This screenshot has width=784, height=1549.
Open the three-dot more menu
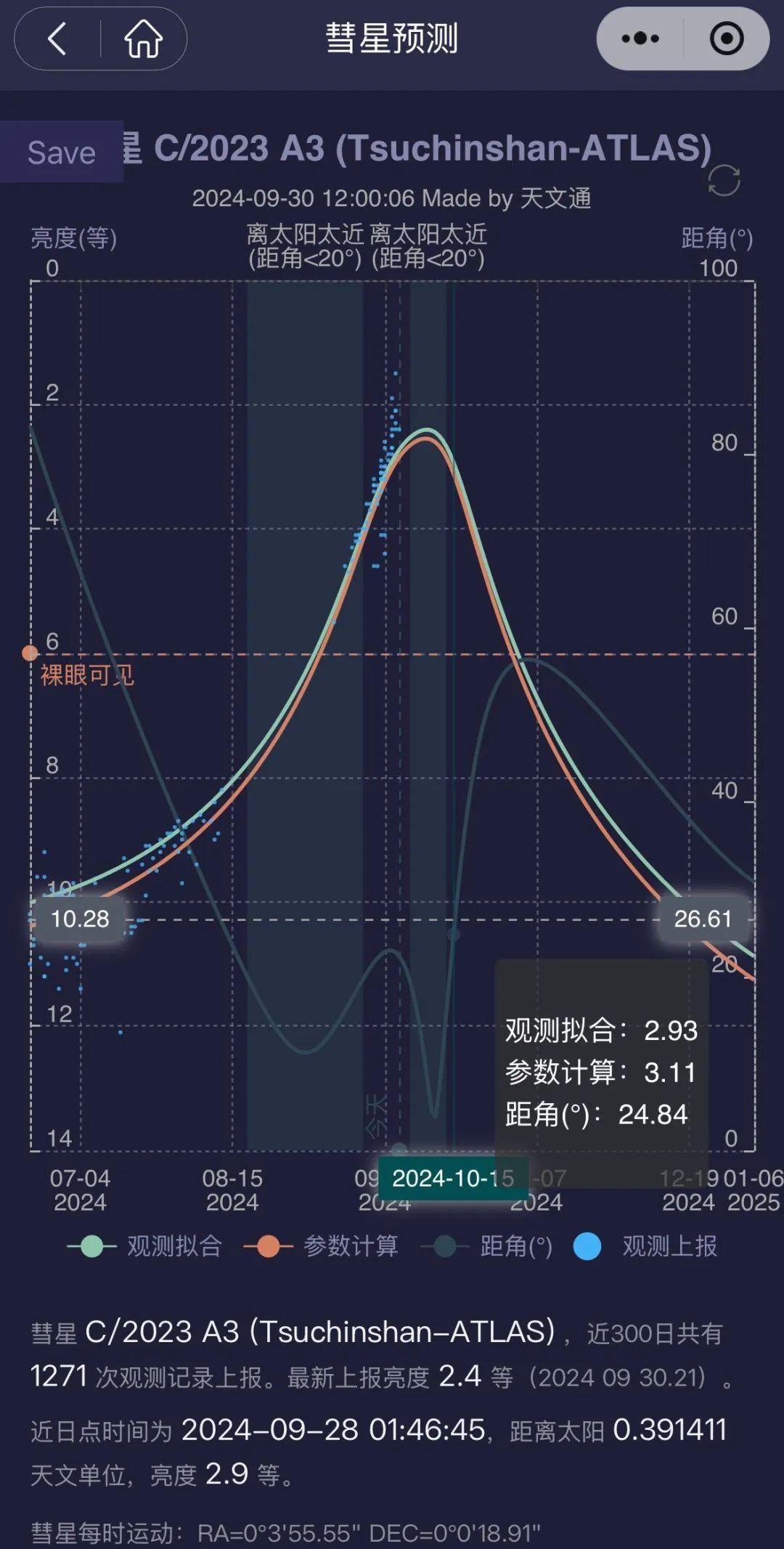pos(640,38)
